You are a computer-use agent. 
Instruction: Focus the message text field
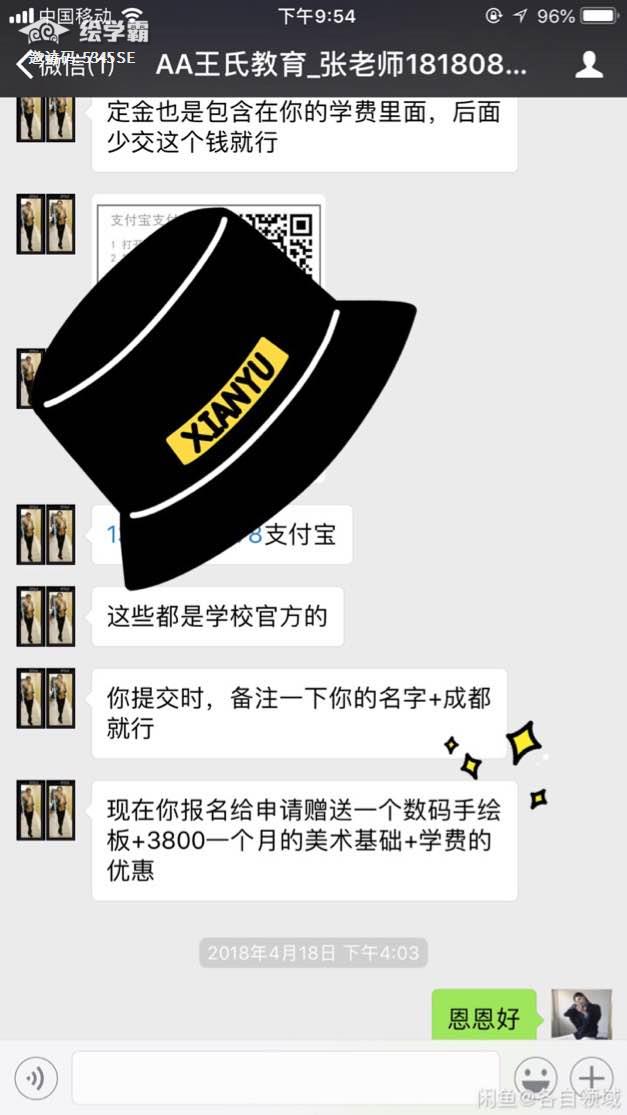pyautogui.click(x=285, y=1078)
